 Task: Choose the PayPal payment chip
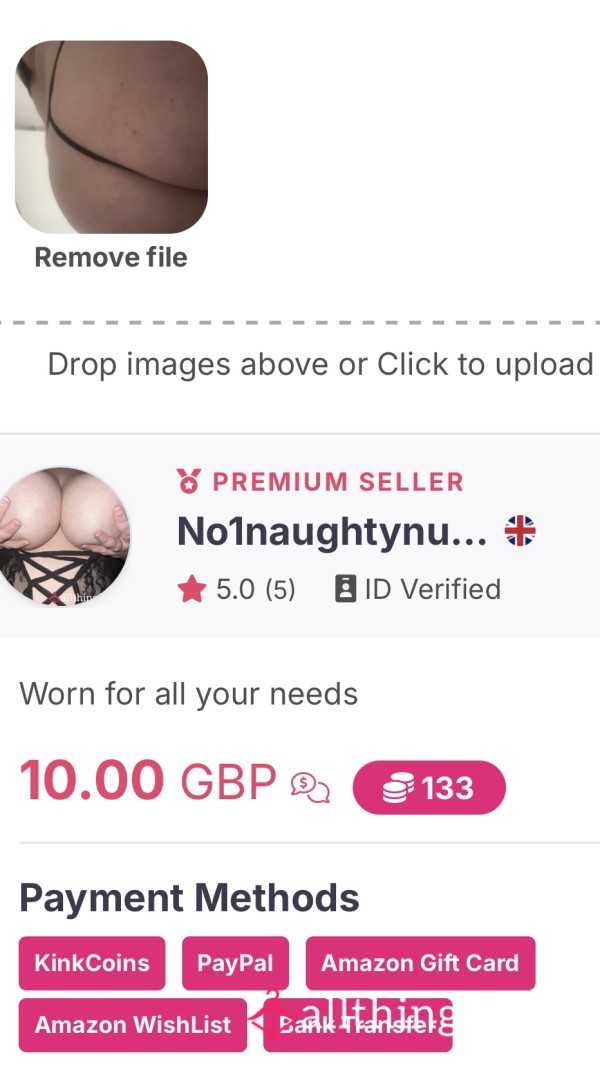tap(235, 963)
